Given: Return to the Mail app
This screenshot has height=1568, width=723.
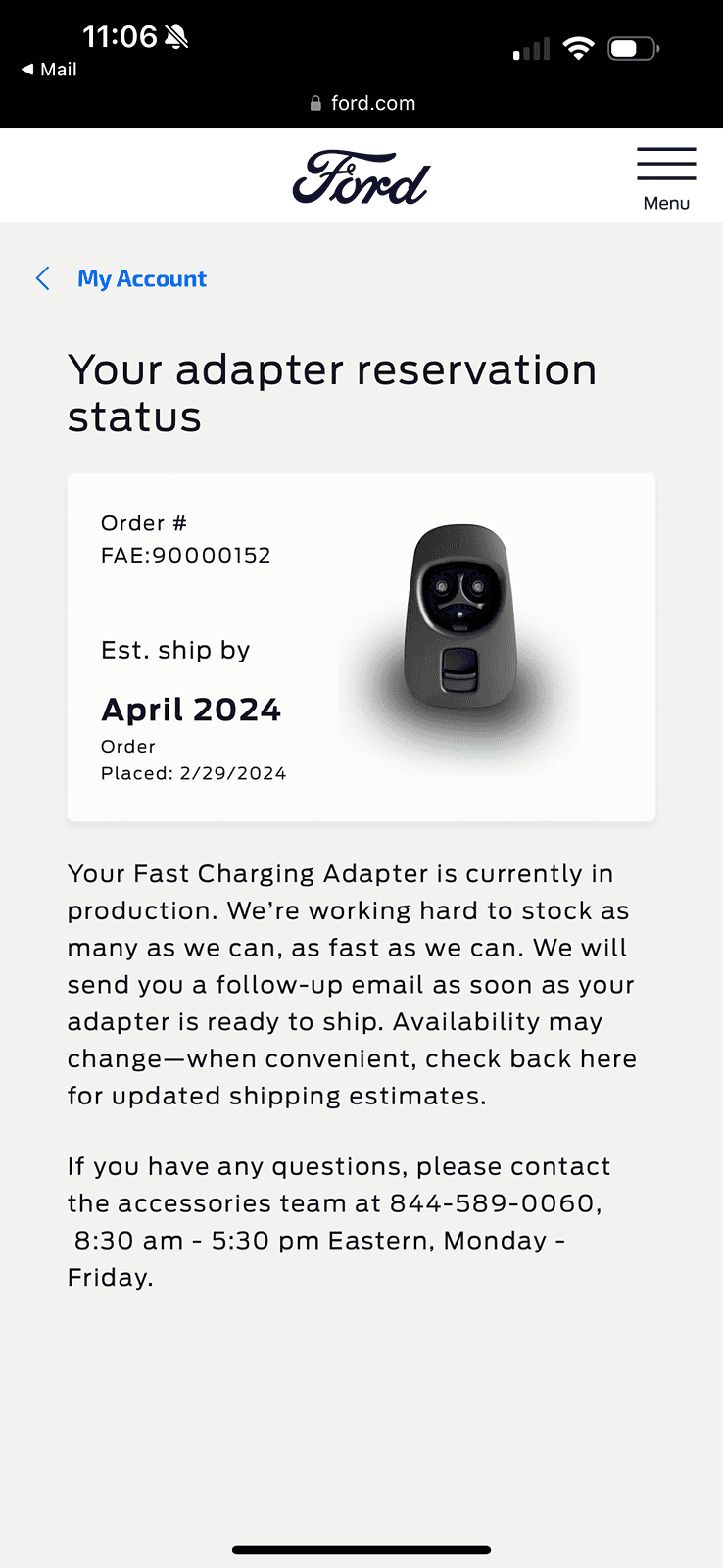Looking at the screenshot, I should point(49,70).
